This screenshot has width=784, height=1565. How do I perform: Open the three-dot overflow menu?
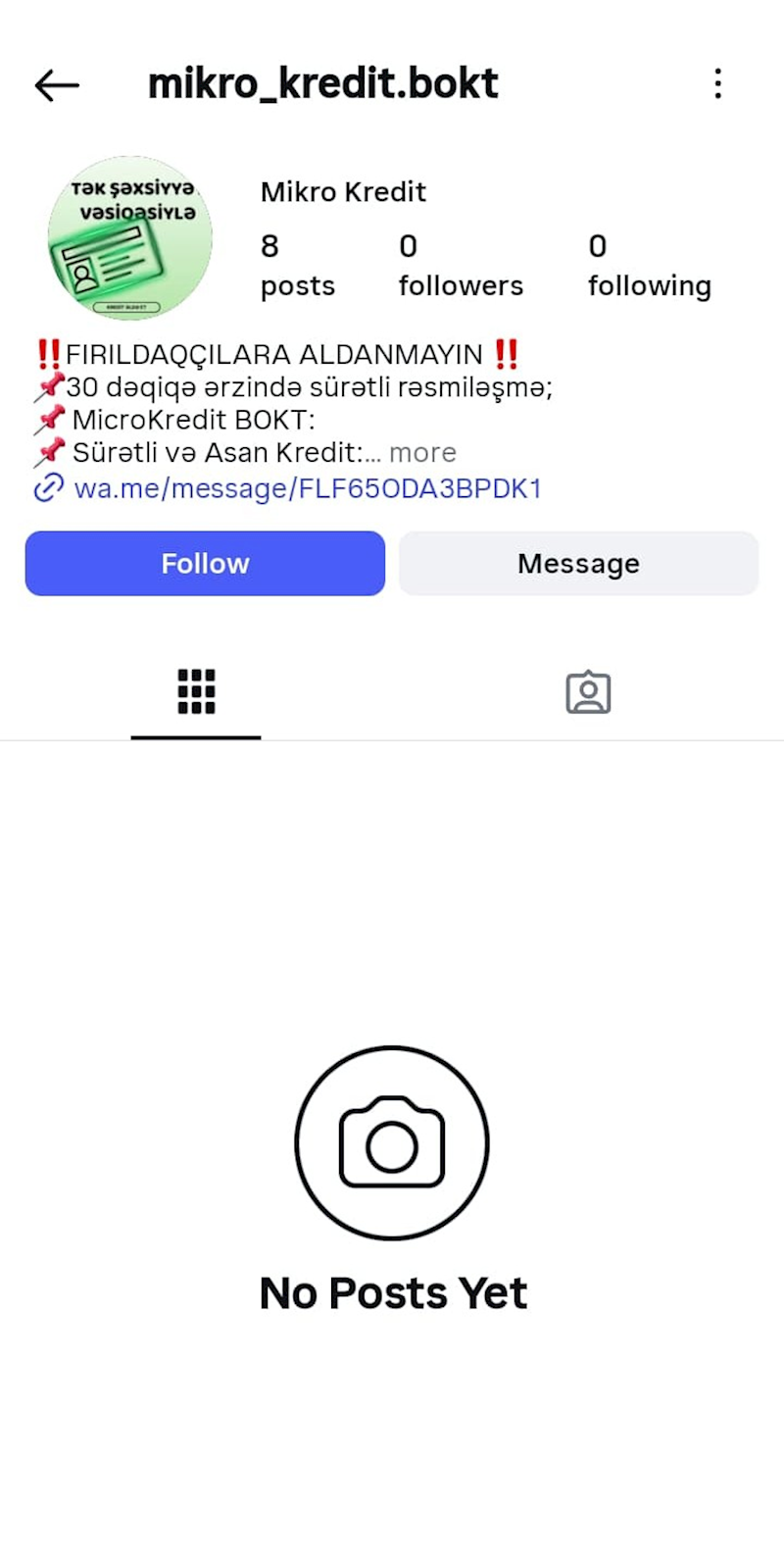718,84
